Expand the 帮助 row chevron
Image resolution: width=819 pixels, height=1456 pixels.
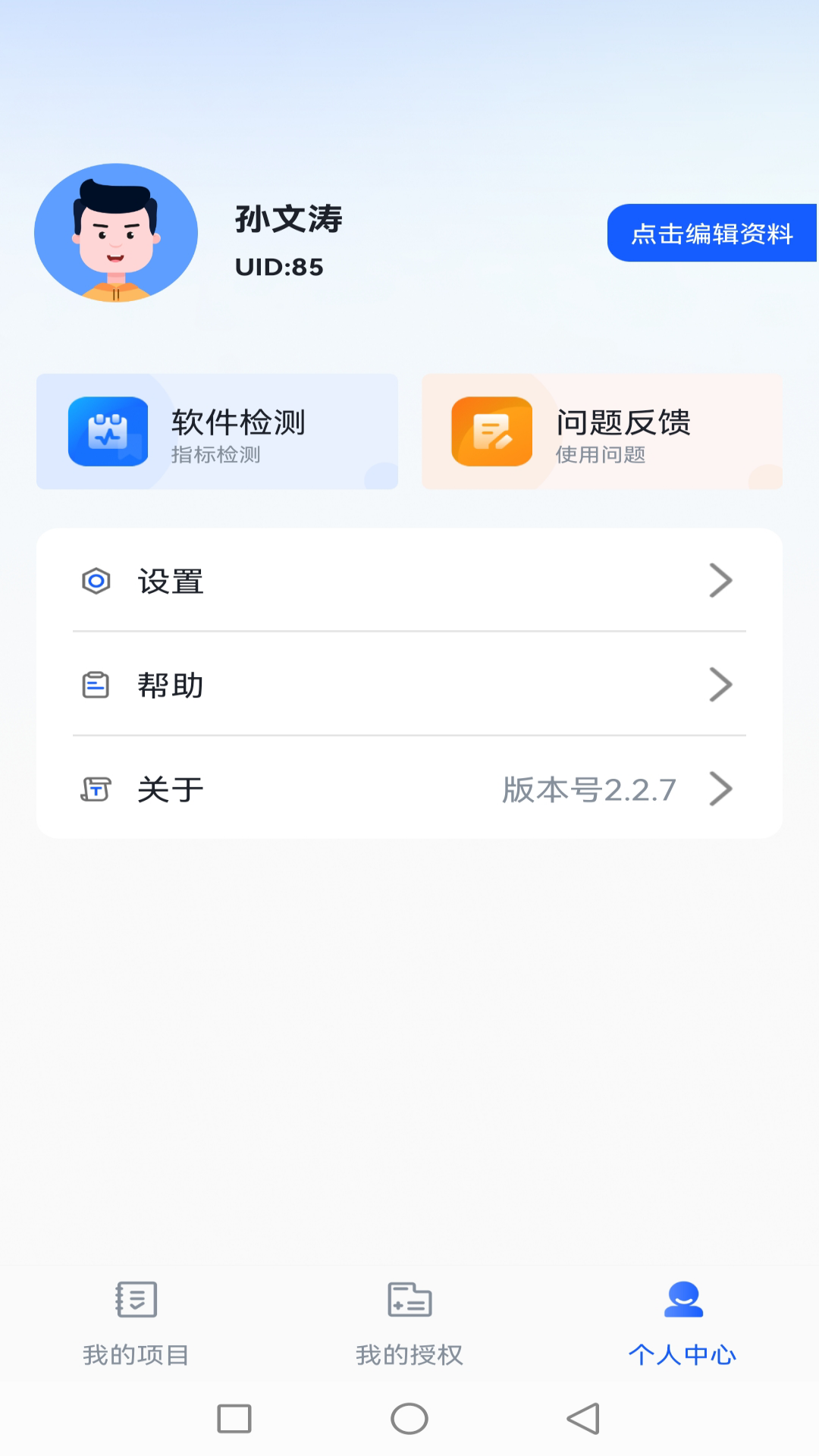[719, 685]
